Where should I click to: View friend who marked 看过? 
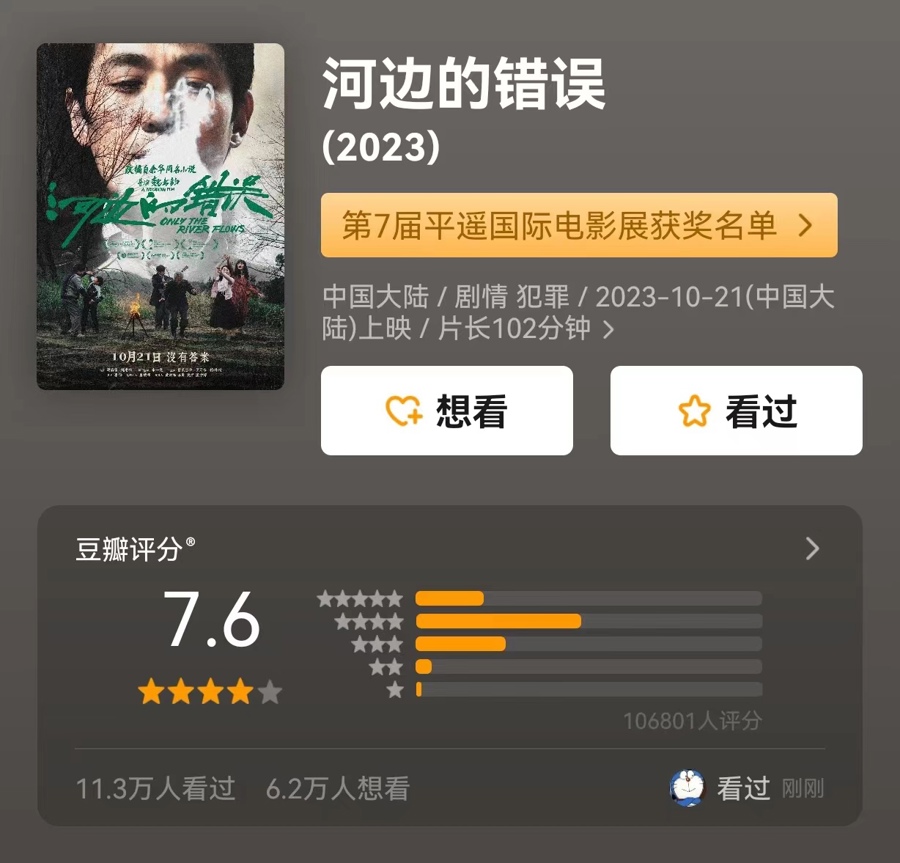688,788
